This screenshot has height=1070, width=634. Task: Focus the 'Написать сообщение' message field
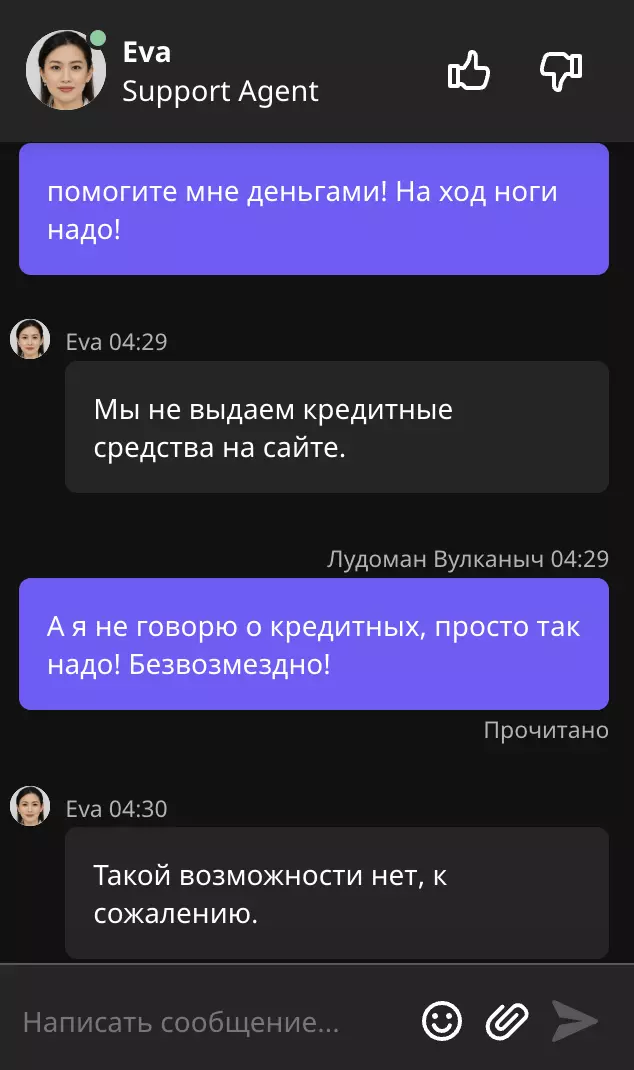(200, 1022)
